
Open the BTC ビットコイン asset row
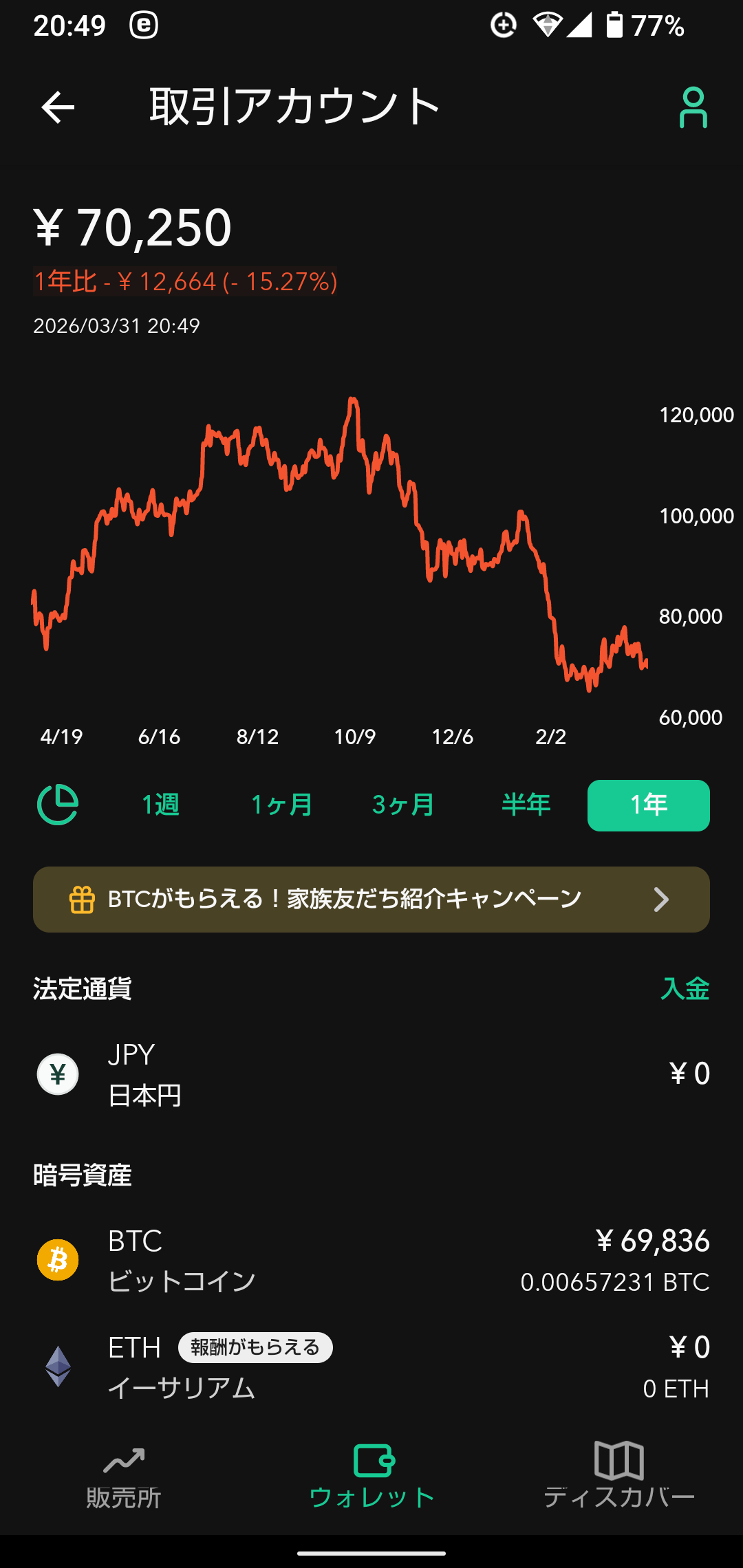click(x=371, y=1261)
